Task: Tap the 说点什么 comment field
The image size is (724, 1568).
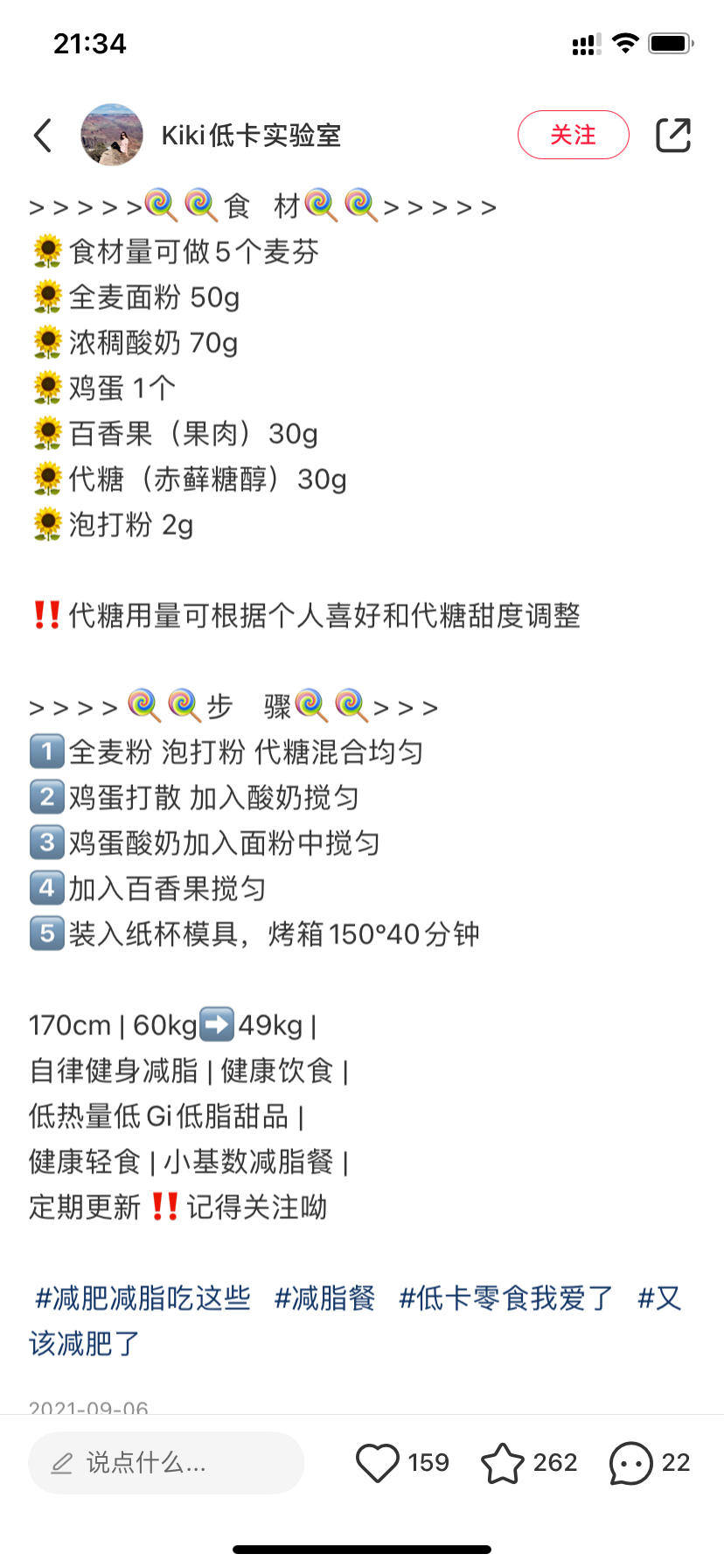Action: point(166,1462)
